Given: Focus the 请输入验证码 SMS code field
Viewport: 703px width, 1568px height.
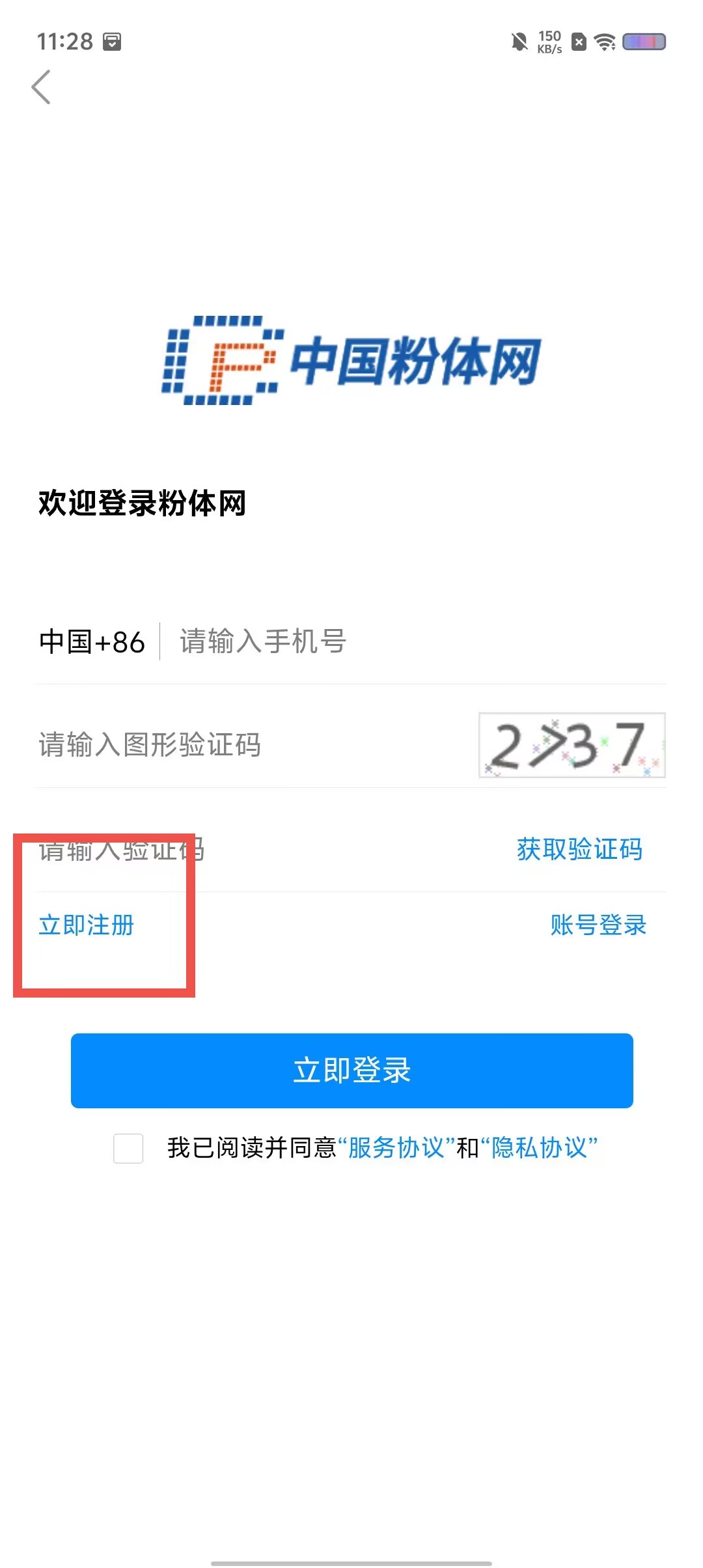Looking at the screenshot, I should click(x=267, y=849).
